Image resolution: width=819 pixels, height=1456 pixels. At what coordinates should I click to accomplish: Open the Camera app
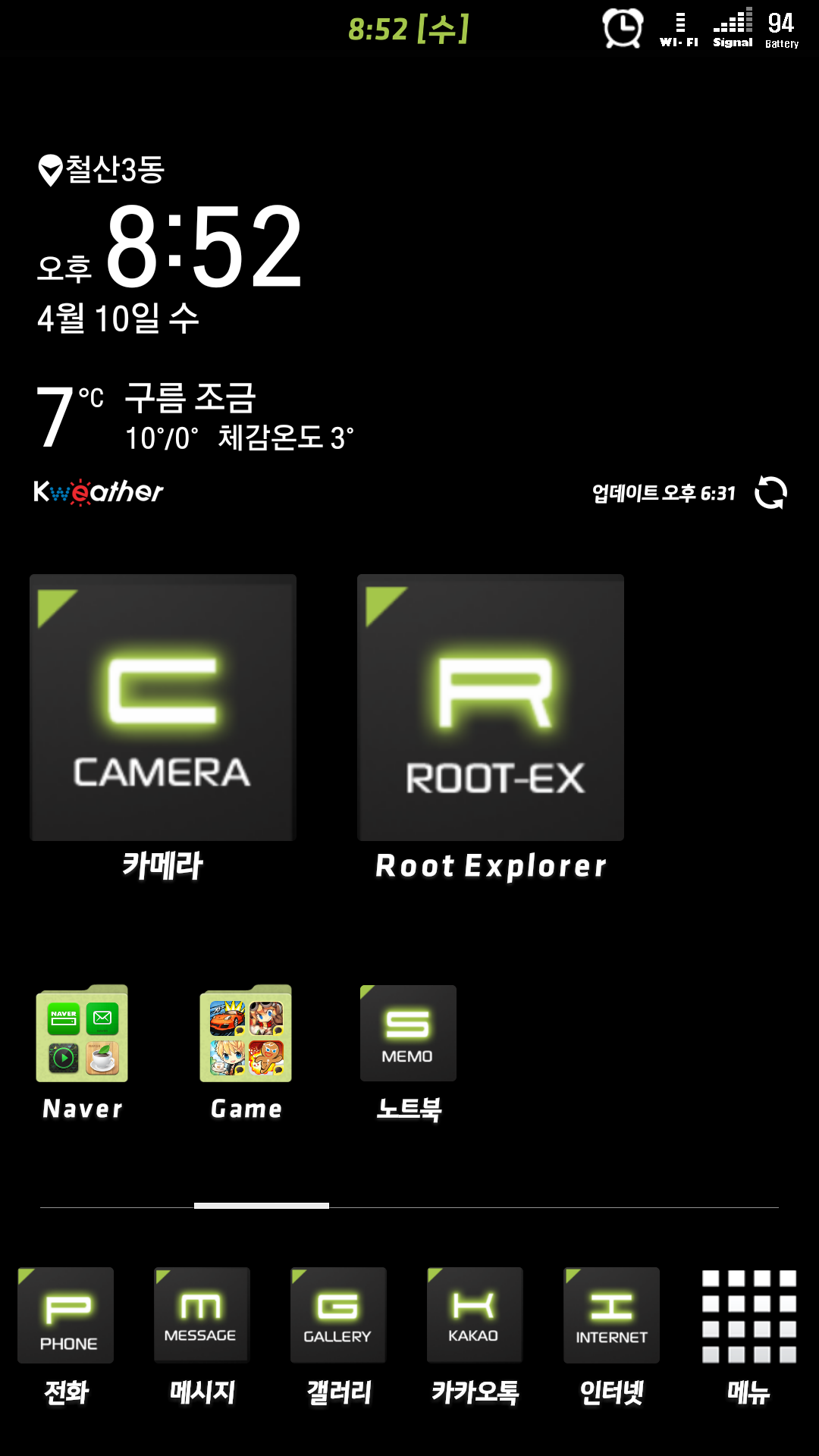click(x=162, y=708)
